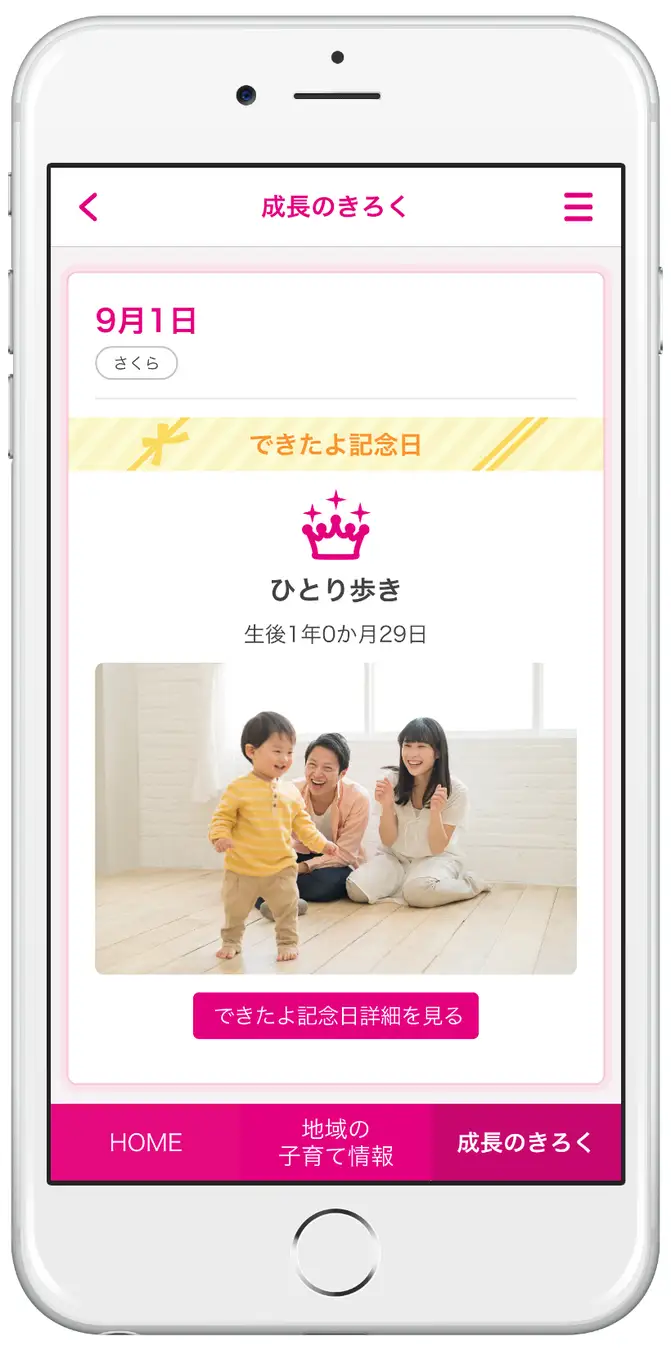
Task: Open the hamburger menu
Action: [x=578, y=207]
